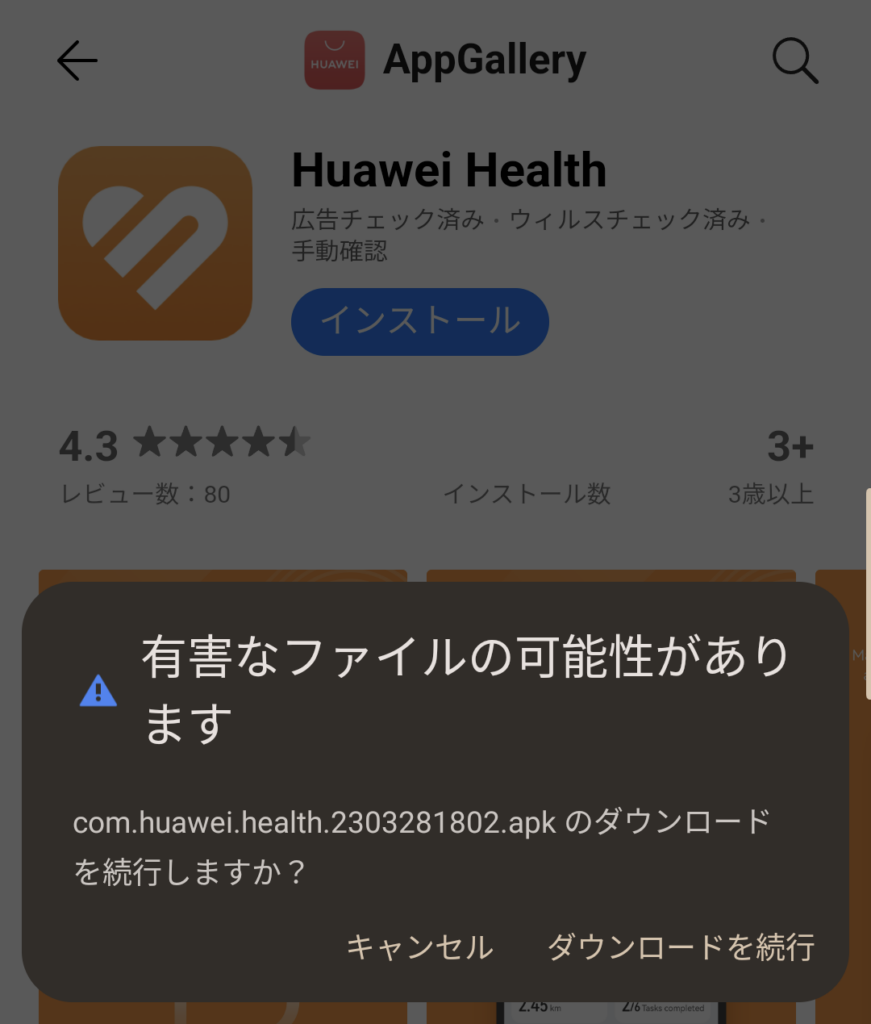Tap ダウンロードを続行 to continue downloading

click(680, 946)
